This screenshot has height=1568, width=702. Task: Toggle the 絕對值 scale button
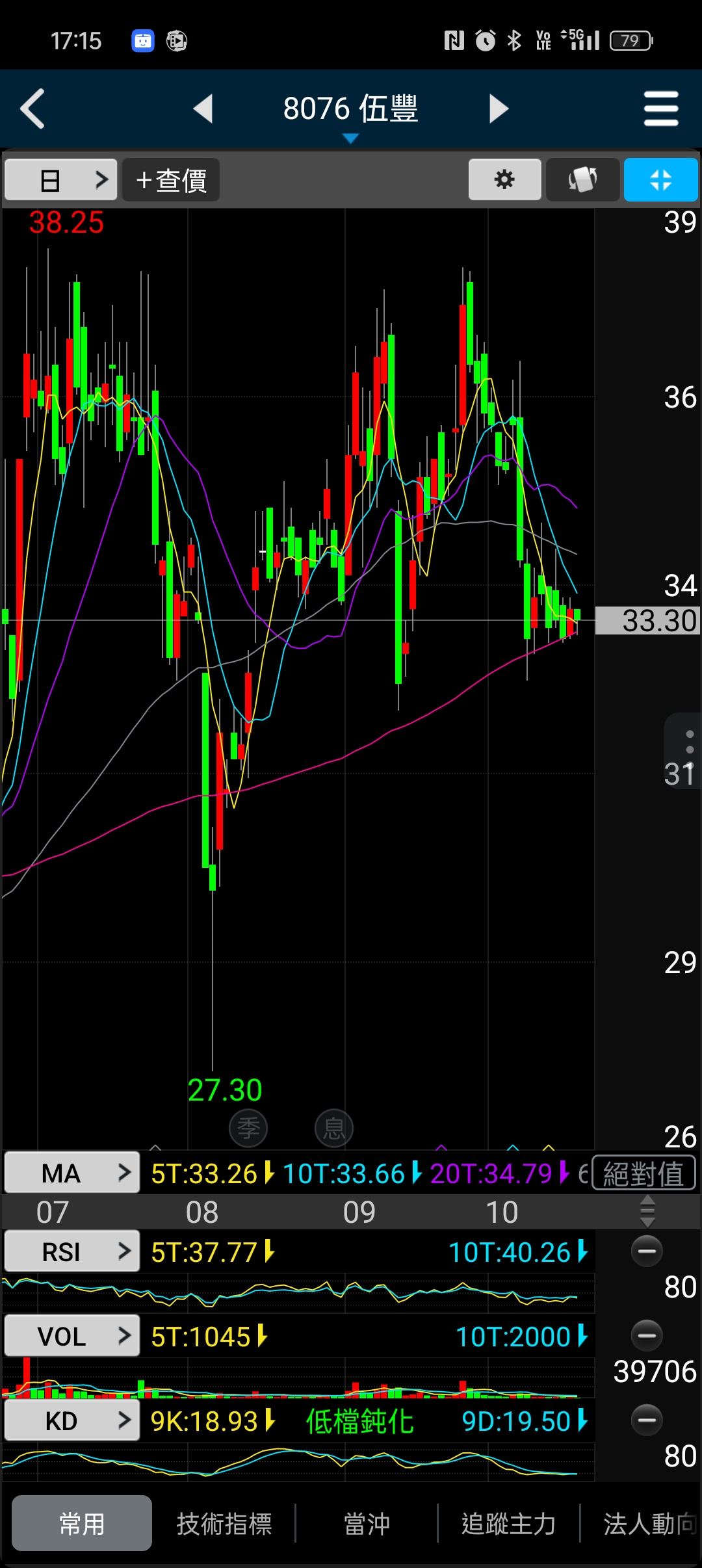point(643,1174)
